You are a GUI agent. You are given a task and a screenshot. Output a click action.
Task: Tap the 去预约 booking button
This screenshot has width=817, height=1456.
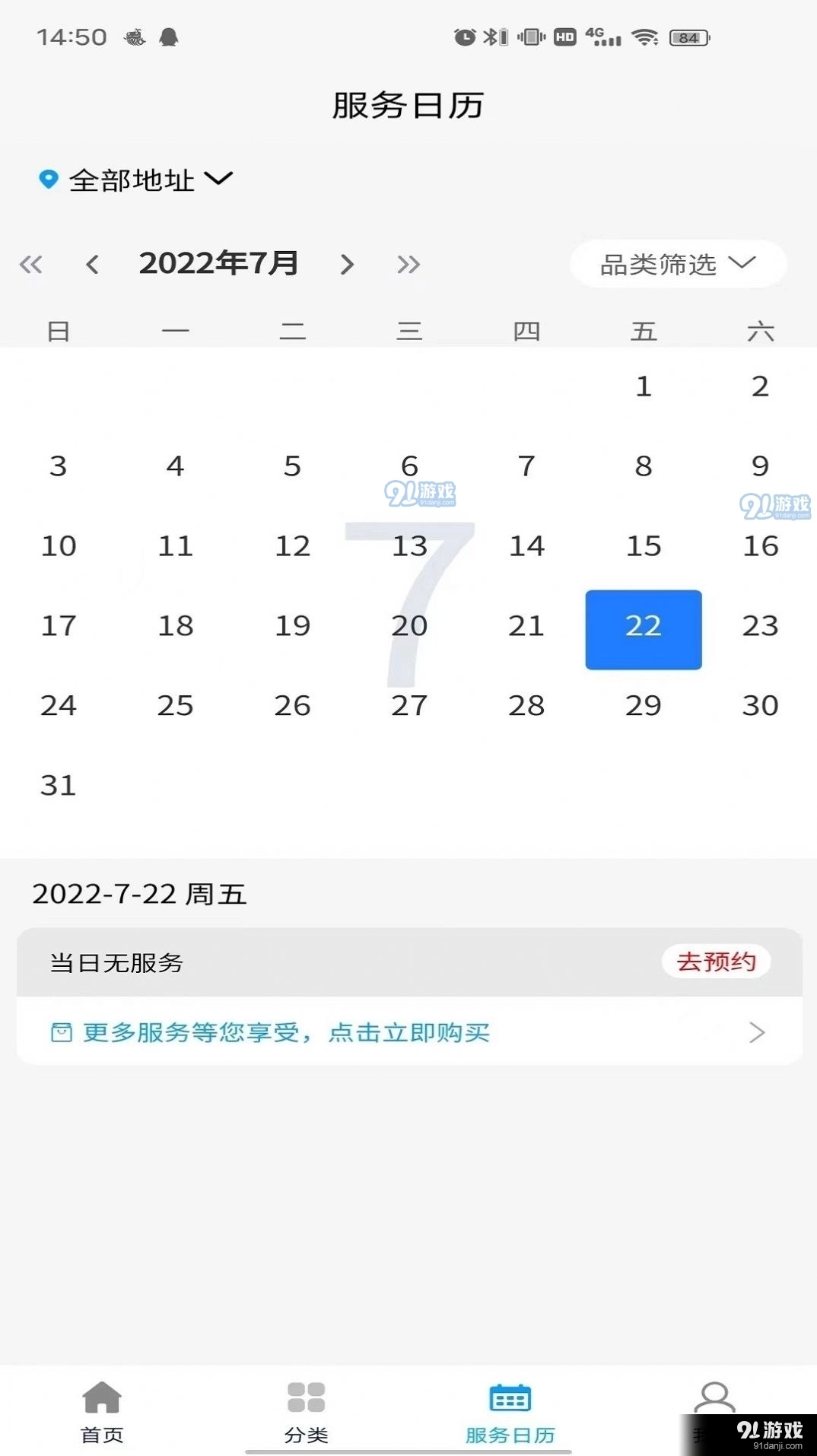pos(716,962)
